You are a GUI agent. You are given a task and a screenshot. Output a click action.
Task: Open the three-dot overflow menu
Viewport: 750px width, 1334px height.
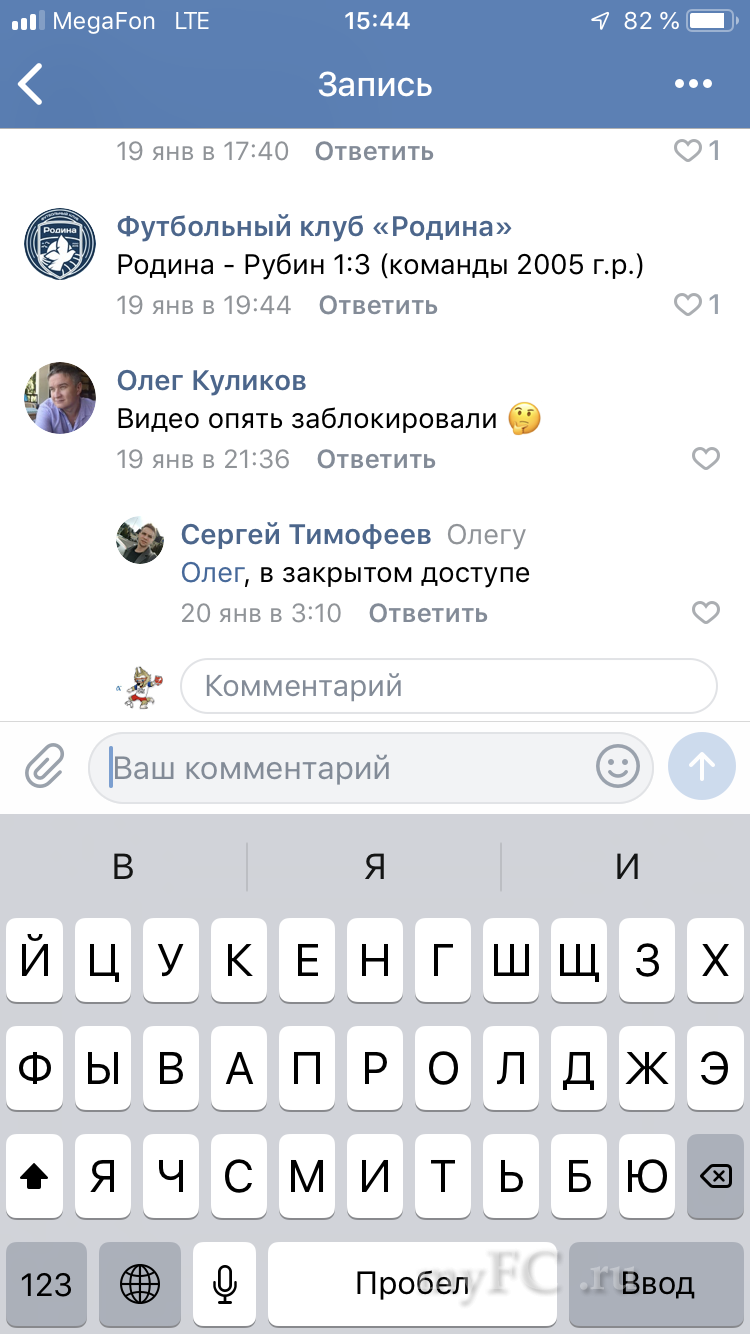pyautogui.click(x=693, y=84)
